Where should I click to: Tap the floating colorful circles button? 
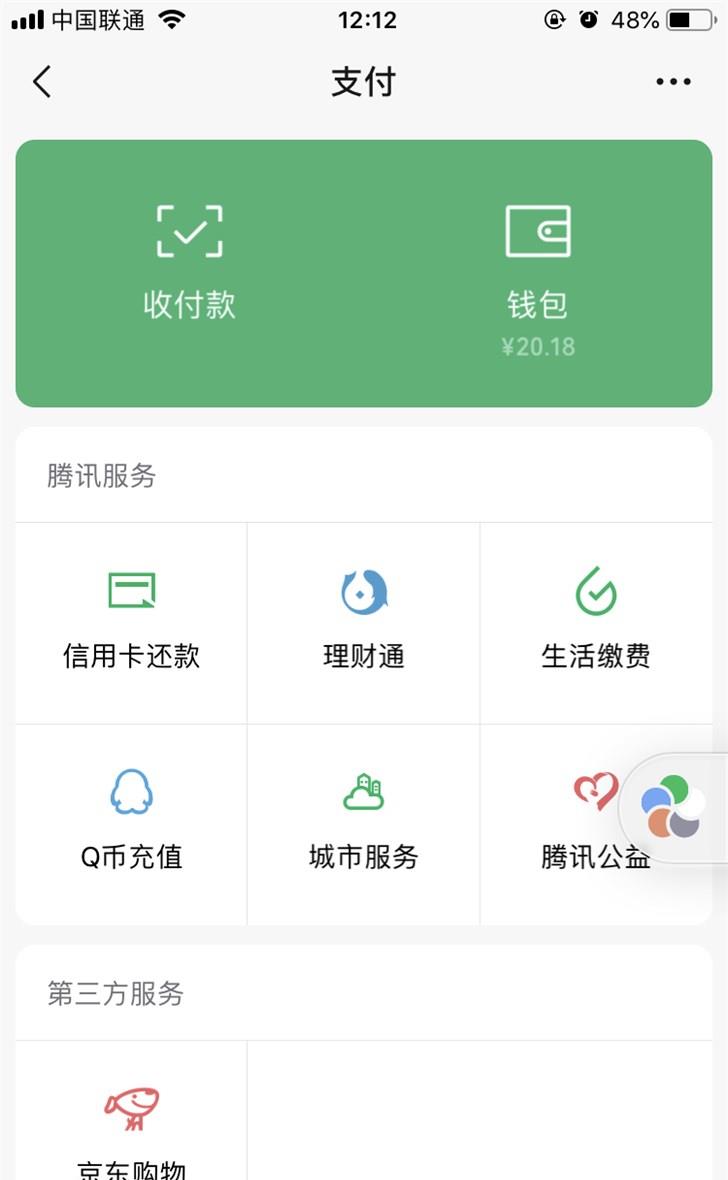pos(673,806)
